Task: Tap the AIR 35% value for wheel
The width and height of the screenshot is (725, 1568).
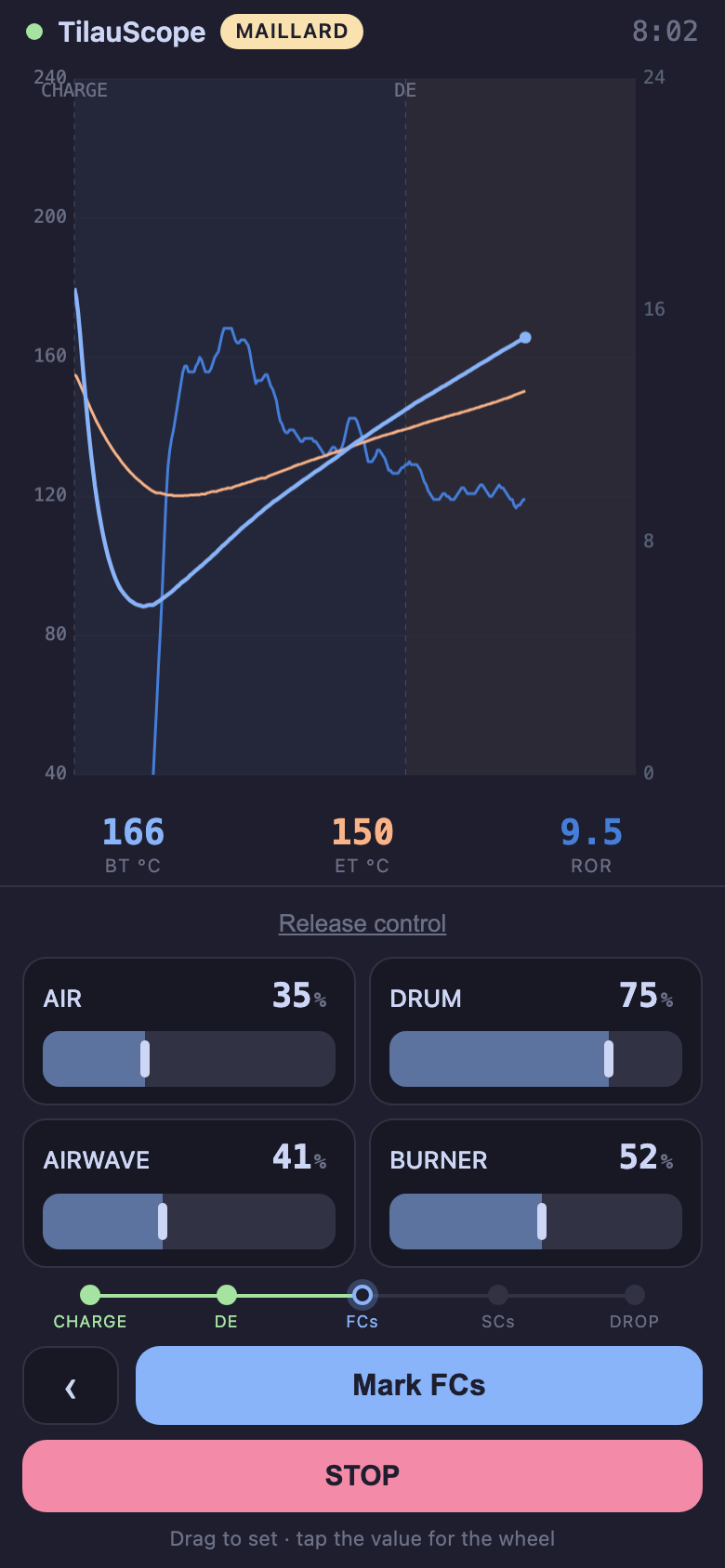Action: coord(299,996)
